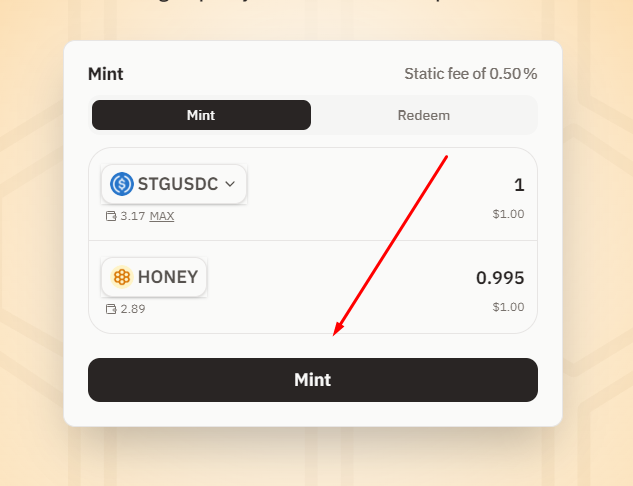Expand the STGUSDC token dropdown

coord(174,184)
